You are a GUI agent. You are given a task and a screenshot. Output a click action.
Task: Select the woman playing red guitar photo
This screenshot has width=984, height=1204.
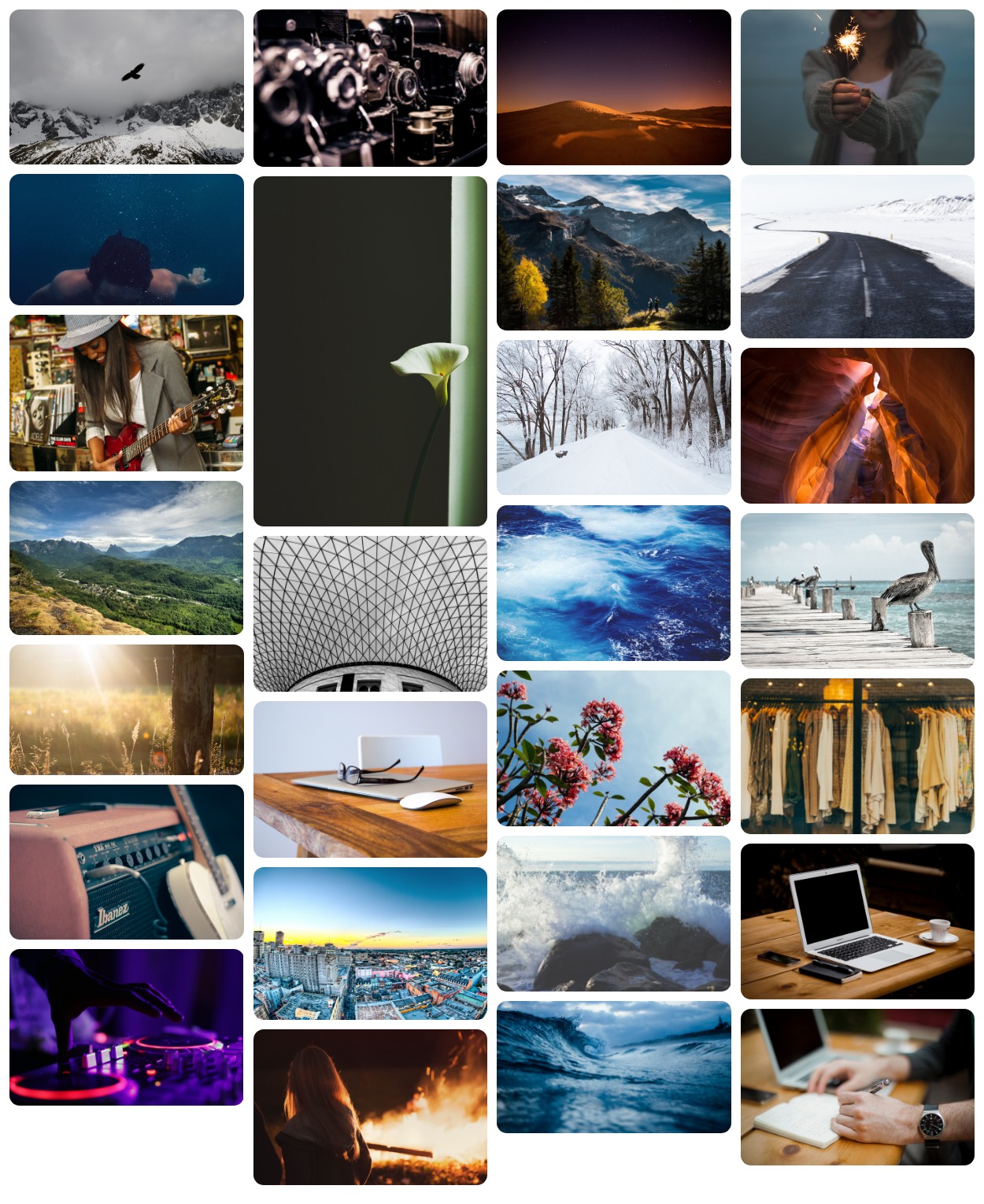(126, 393)
